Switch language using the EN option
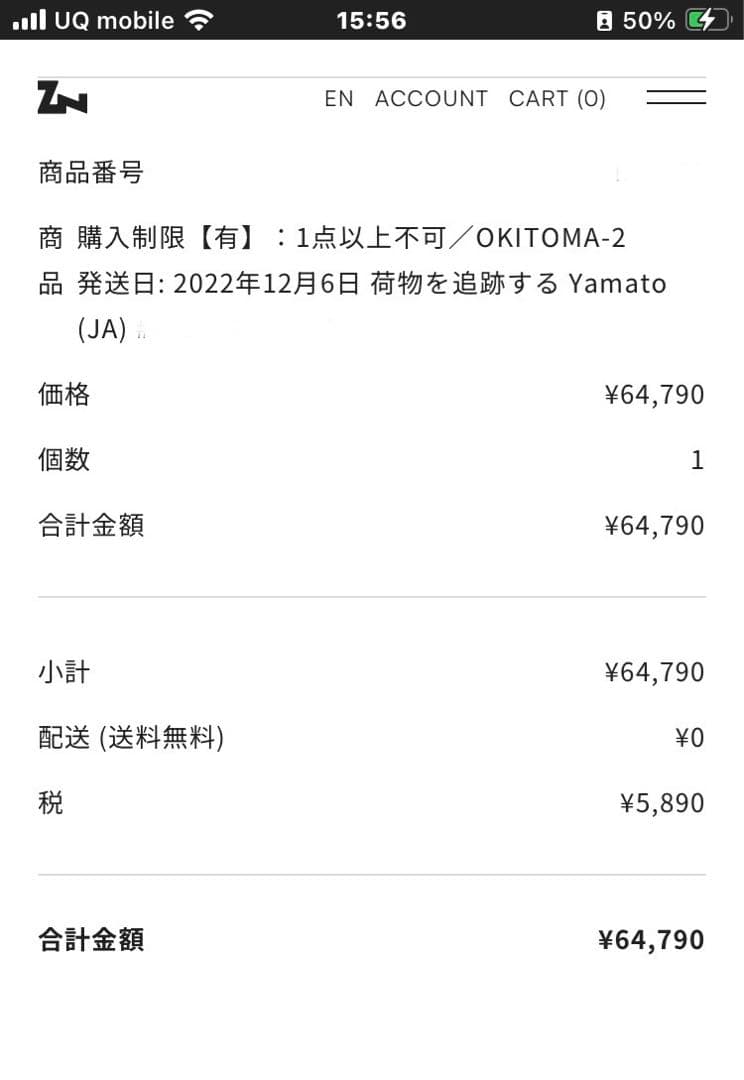The image size is (744, 1080). click(339, 98)
